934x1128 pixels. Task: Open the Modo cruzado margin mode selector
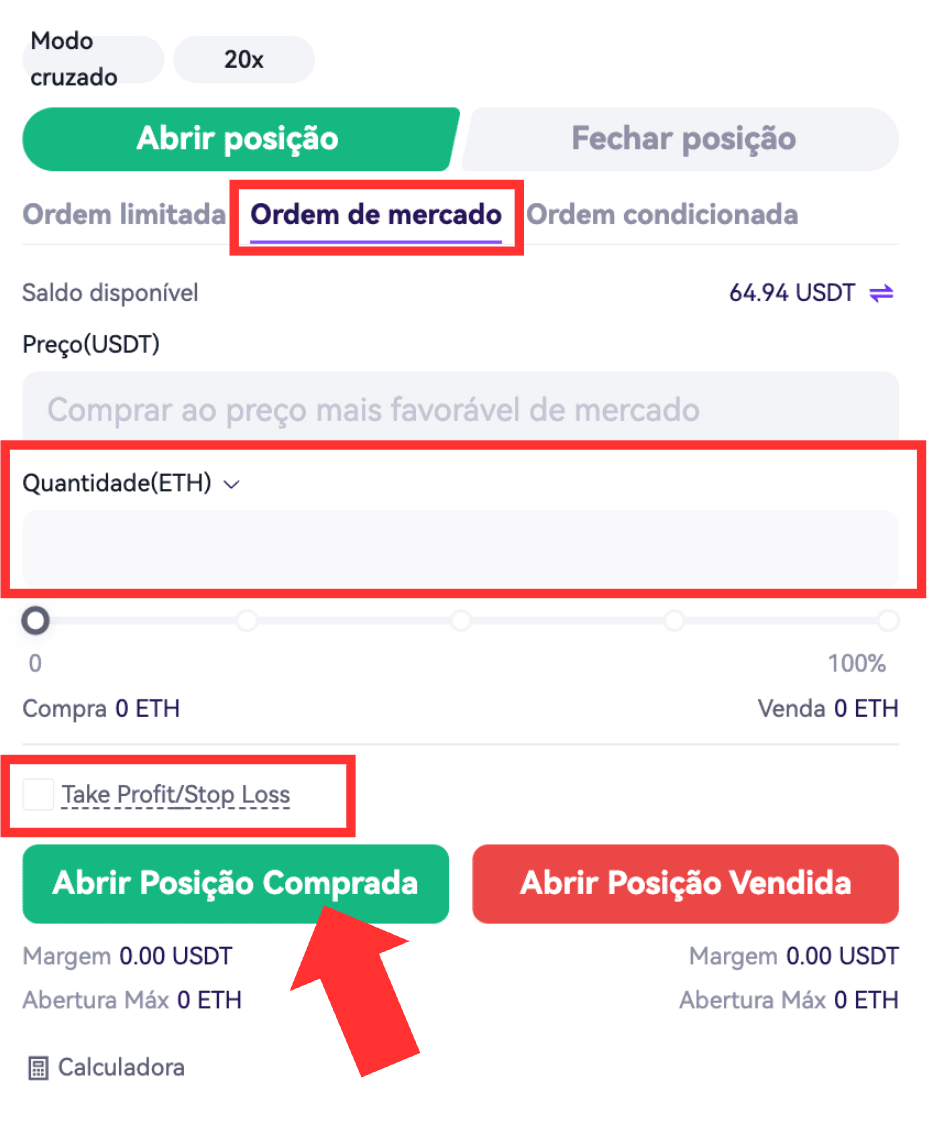(x=91, y=59)
